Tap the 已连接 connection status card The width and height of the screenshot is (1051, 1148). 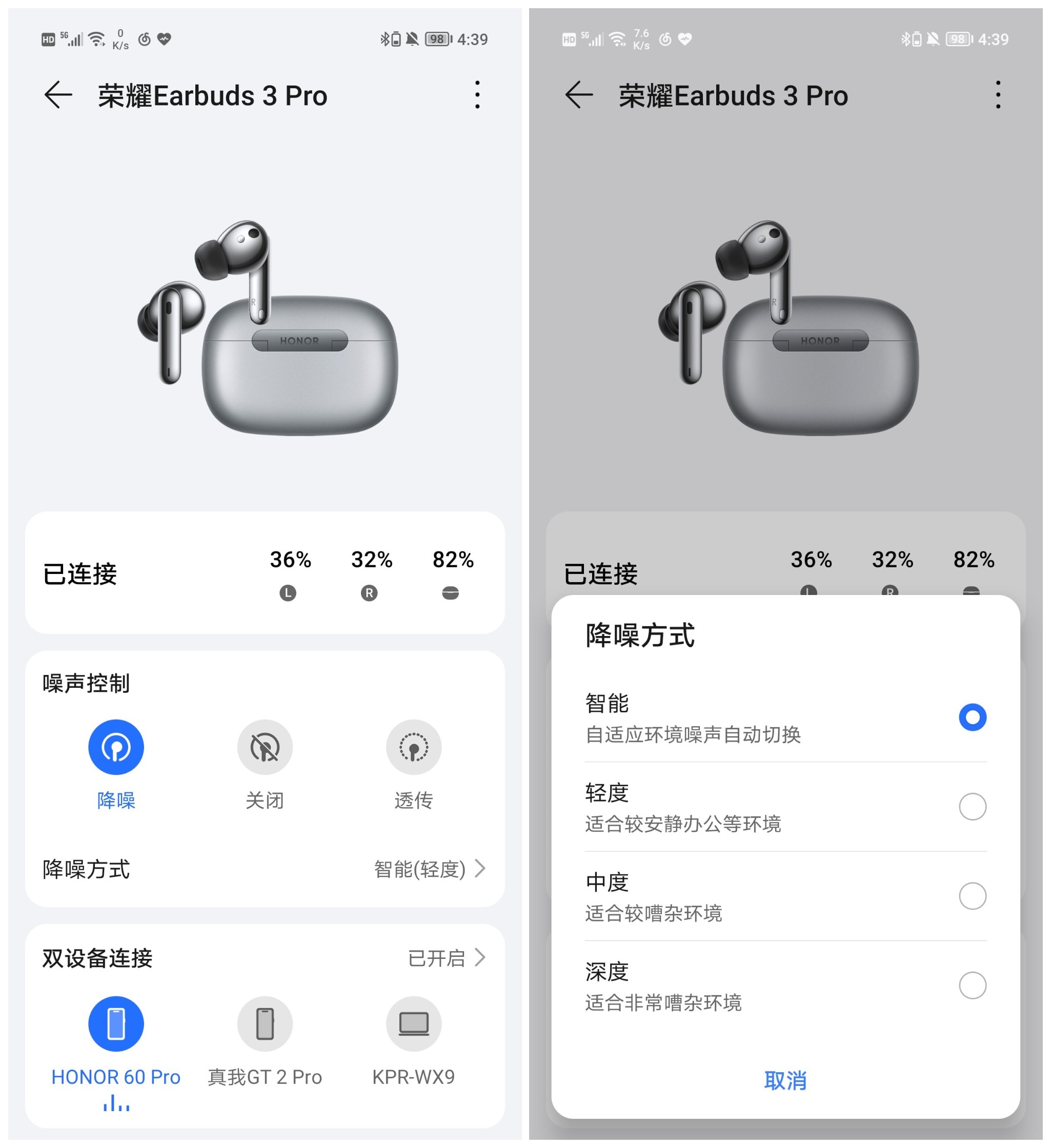pos(80,575)
